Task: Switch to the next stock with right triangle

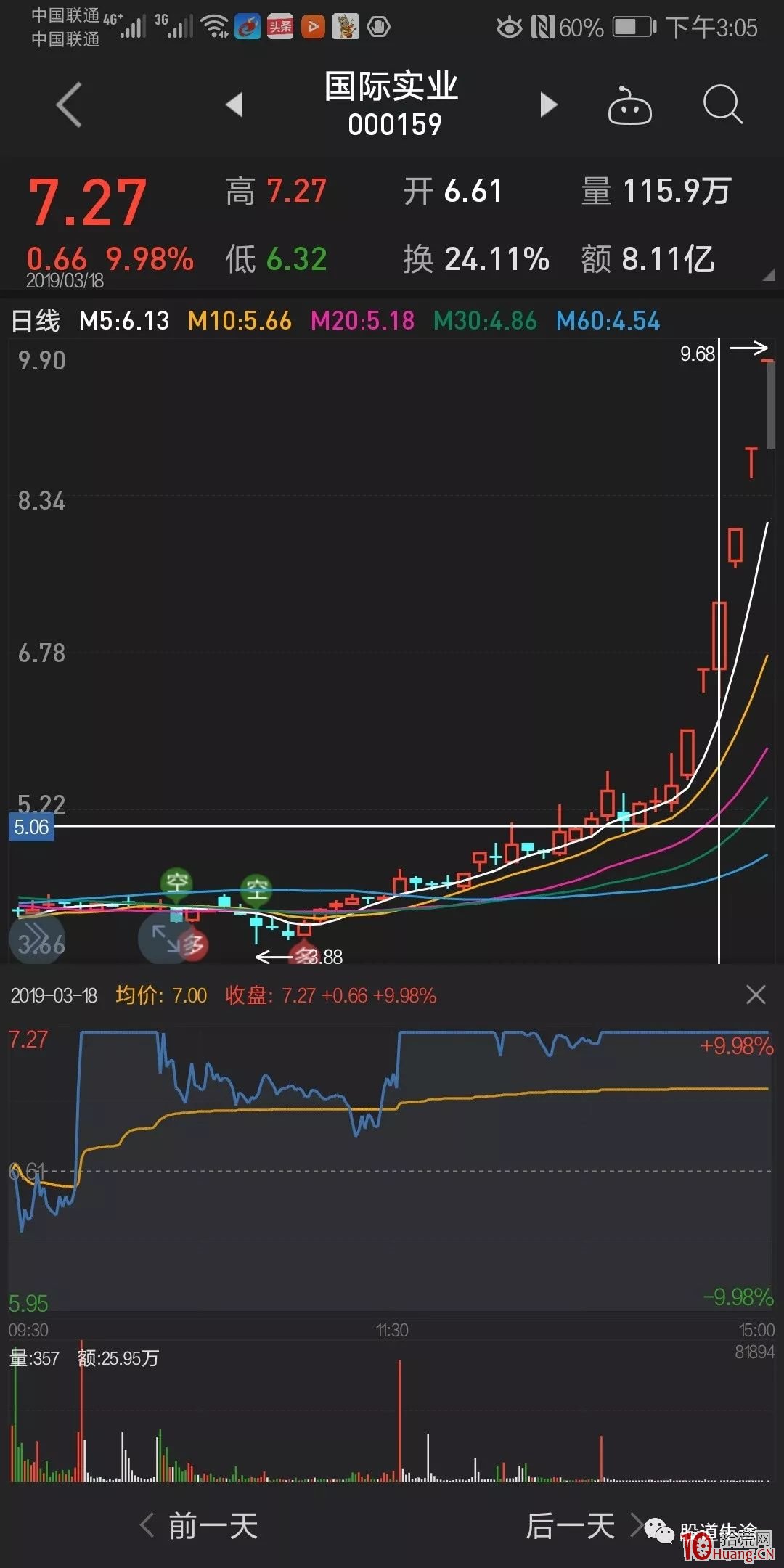Action: [x=549, y=105]
